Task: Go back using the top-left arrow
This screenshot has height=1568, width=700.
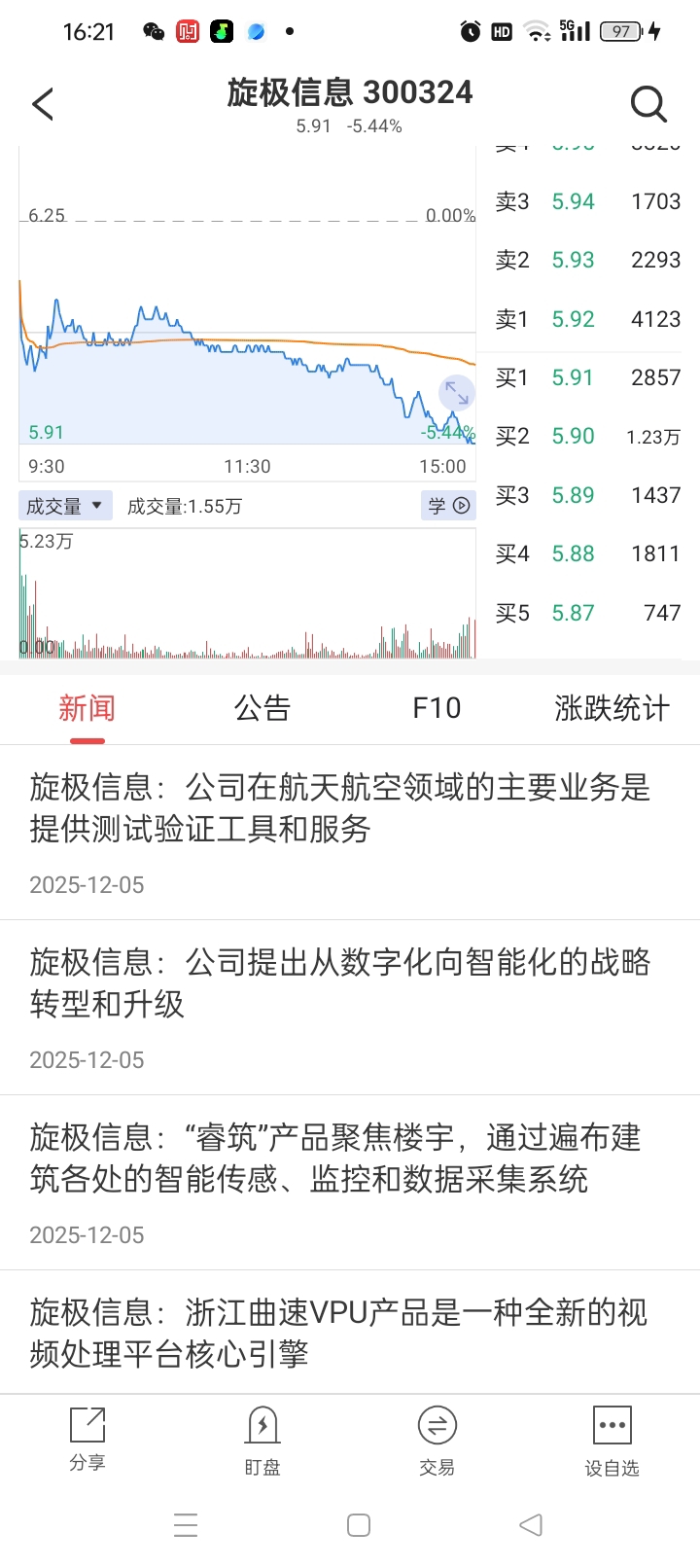Action: tap(43, 104)
